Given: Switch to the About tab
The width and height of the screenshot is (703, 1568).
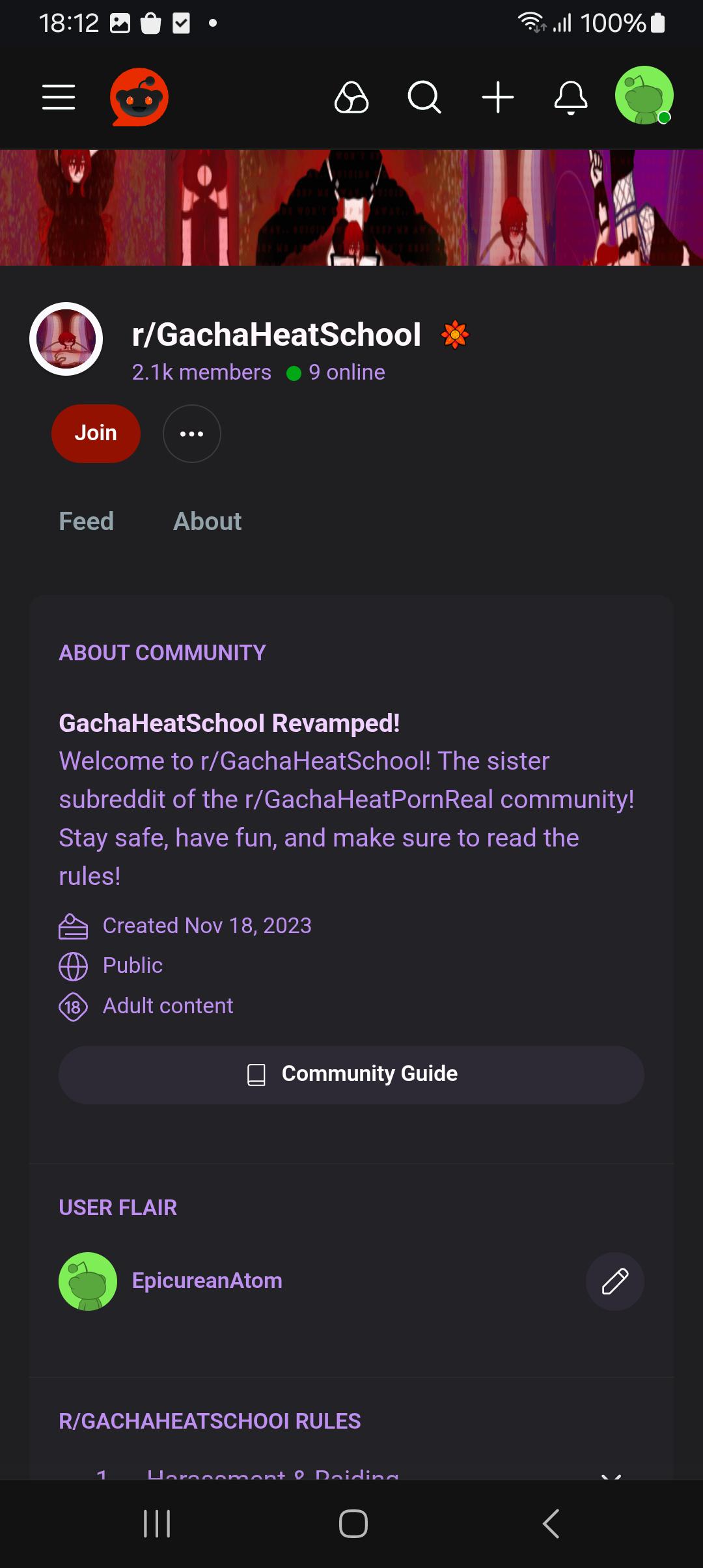Looking at the screenshot, I should coord(207,522).
